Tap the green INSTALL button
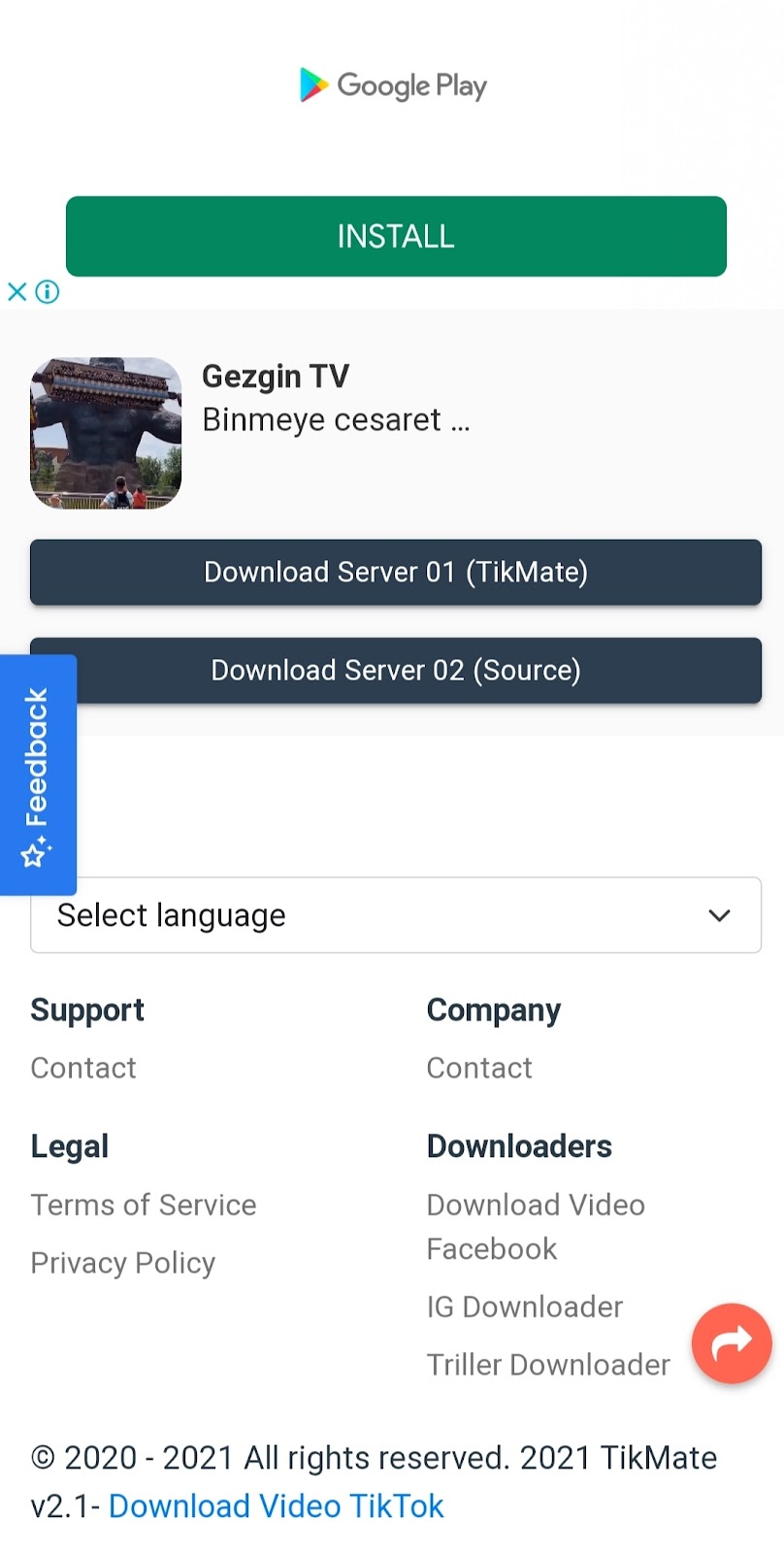This screenshot has height=1553, width=784. click(x=396, y=237)
